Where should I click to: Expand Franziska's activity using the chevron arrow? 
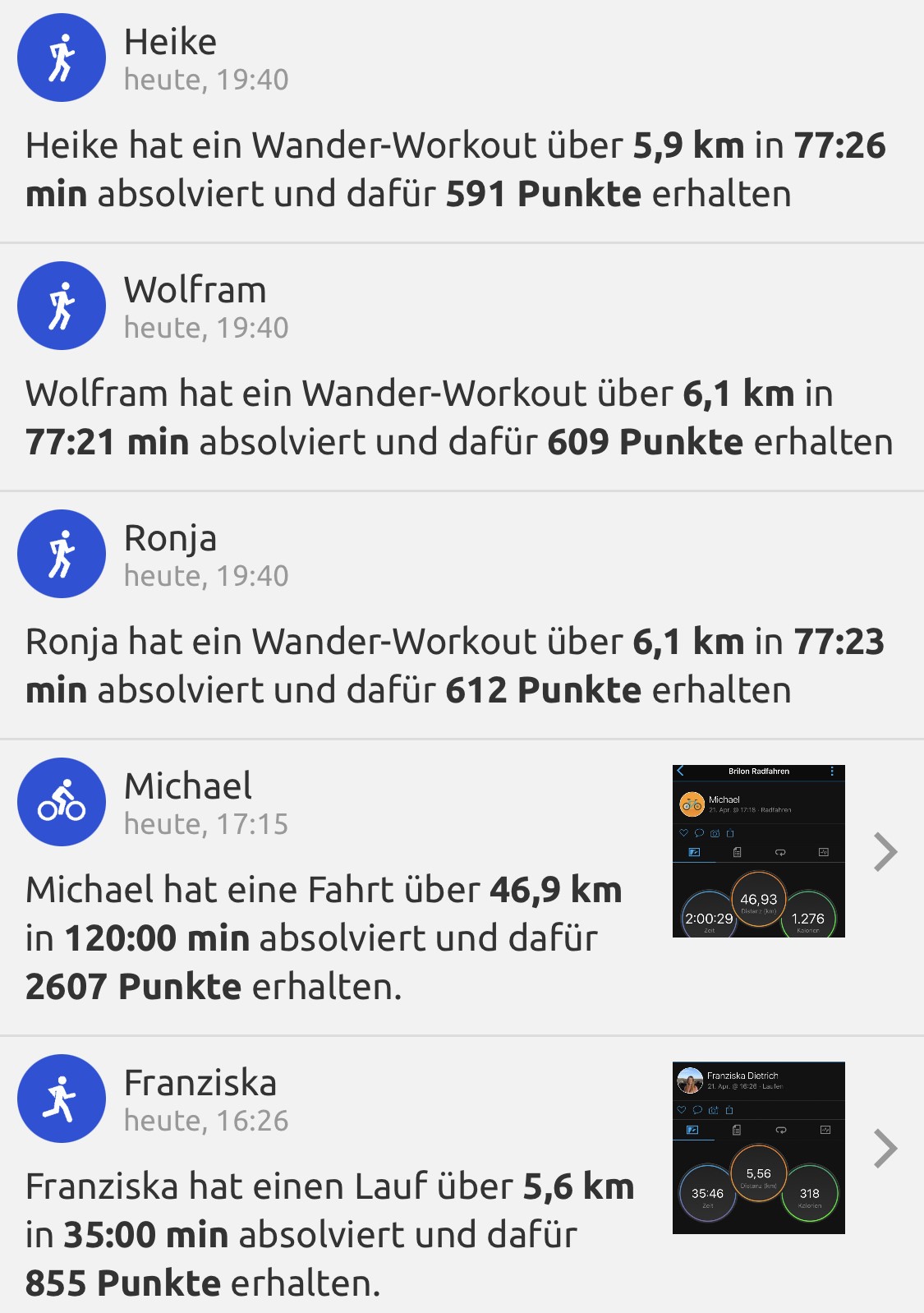tap(885, 1150)
